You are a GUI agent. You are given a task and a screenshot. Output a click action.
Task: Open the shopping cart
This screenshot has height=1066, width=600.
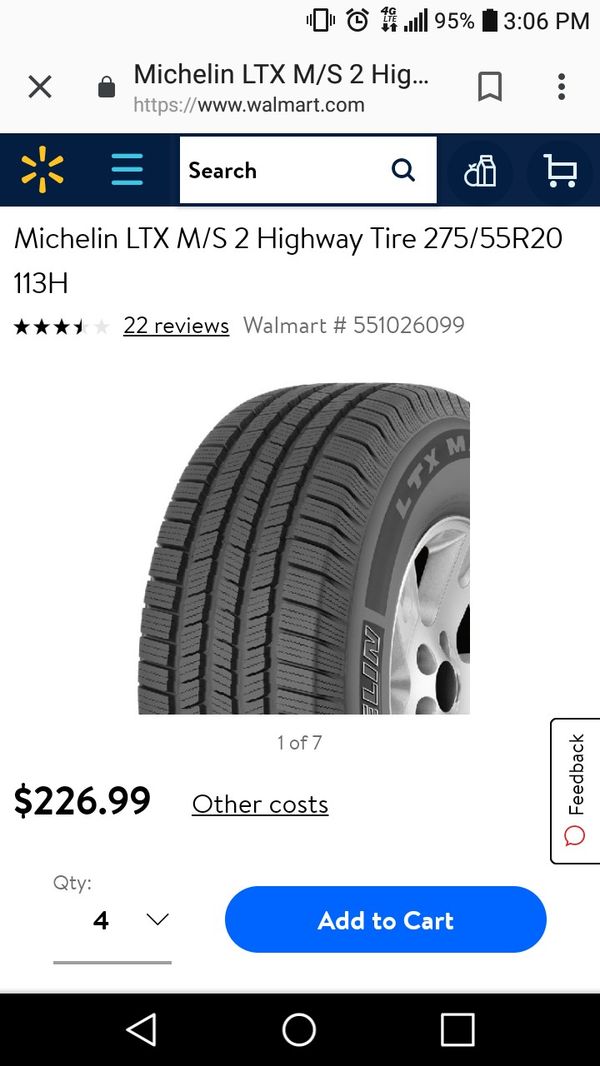tap(561, 170)
